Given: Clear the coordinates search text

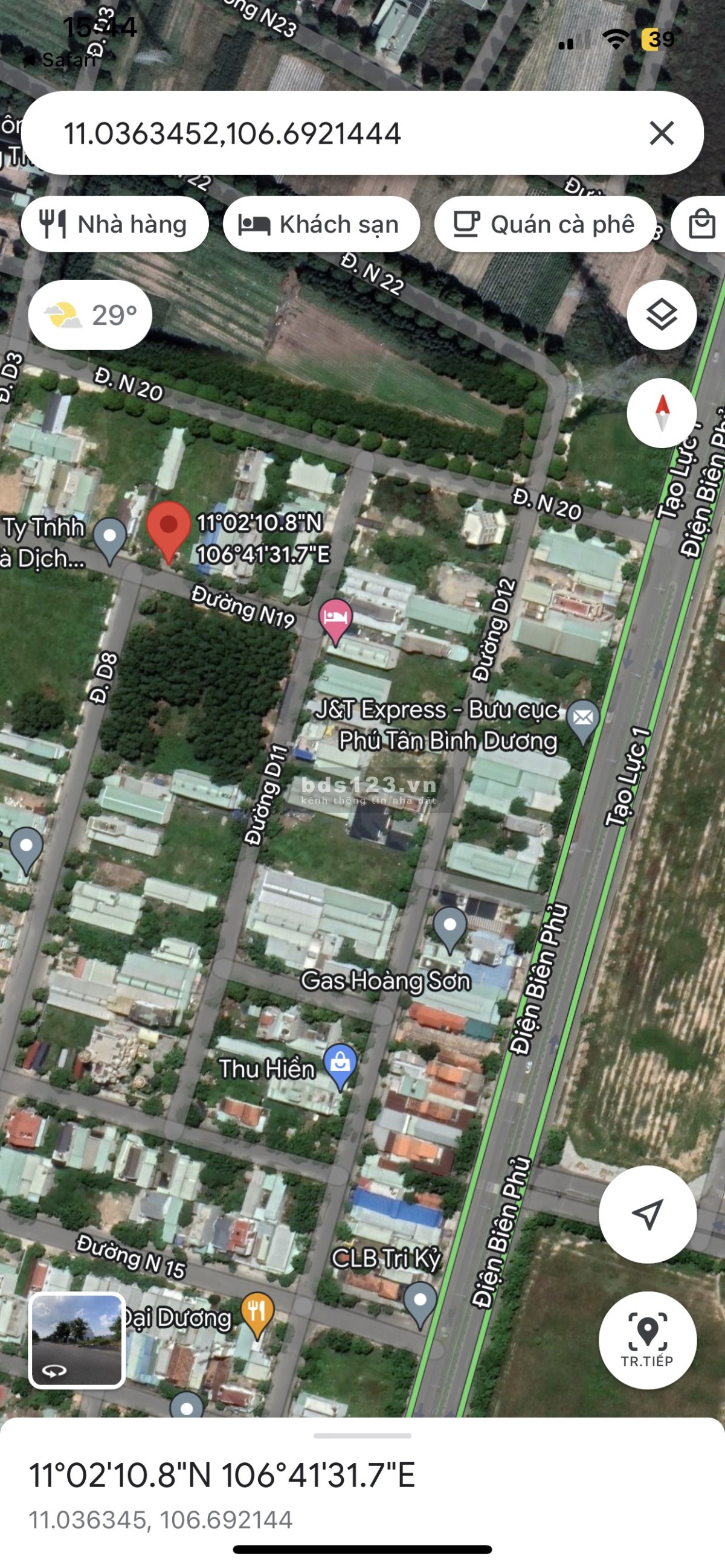Looking at the screenshot, I should [x=661, y=133].
